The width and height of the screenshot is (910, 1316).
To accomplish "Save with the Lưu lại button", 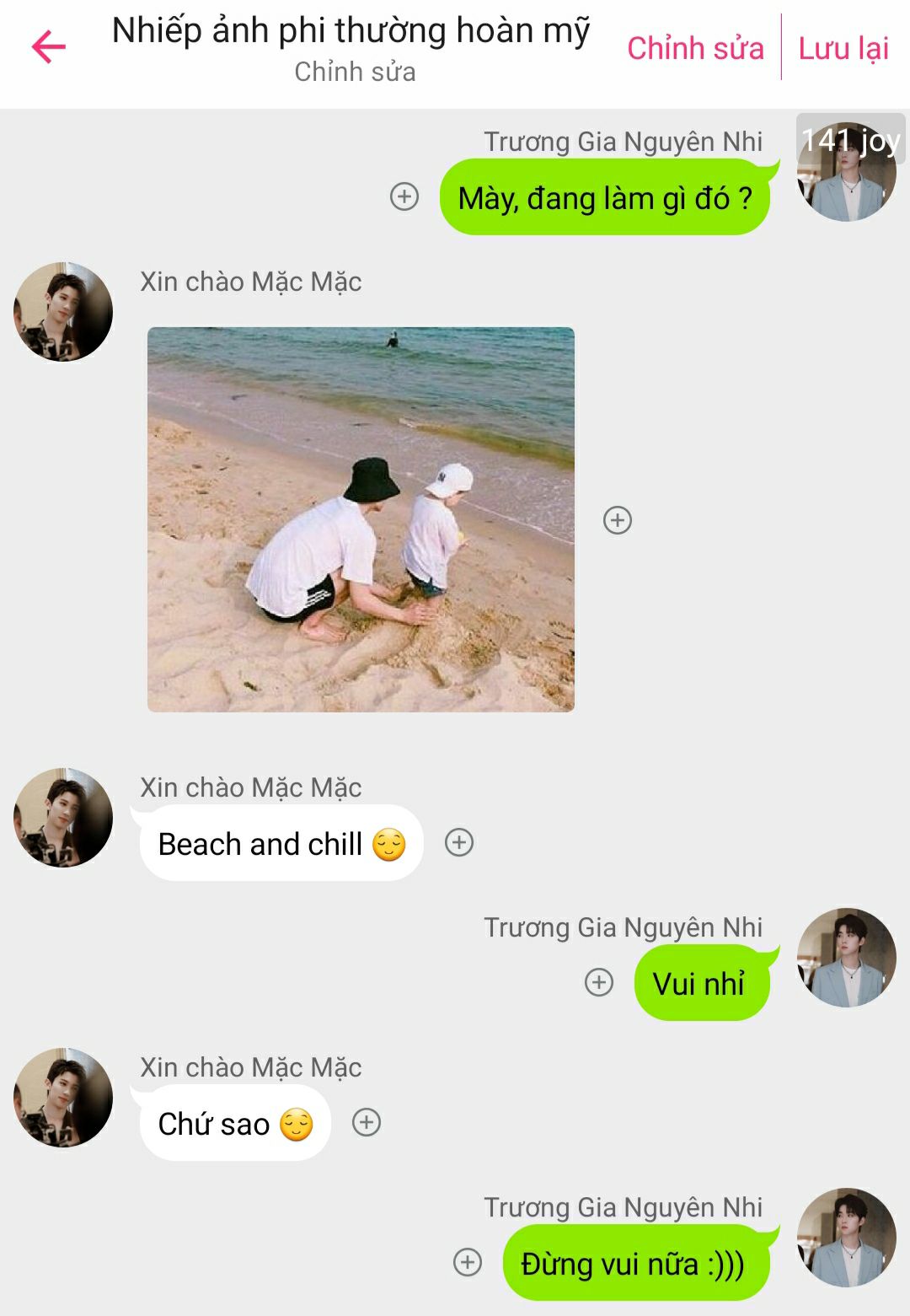I will click(x=843, y=48).
